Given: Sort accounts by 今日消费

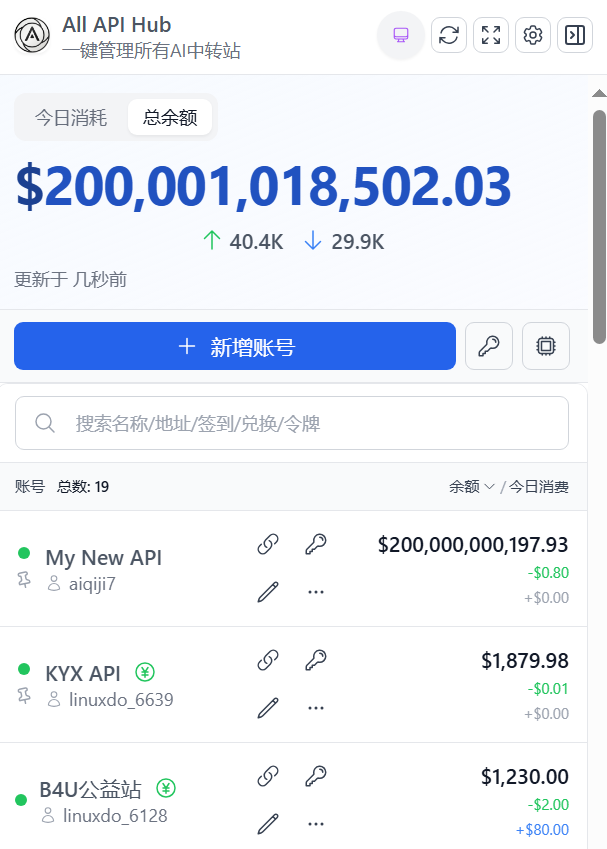Looking at the screenshot, I should [x=539, y=487].
